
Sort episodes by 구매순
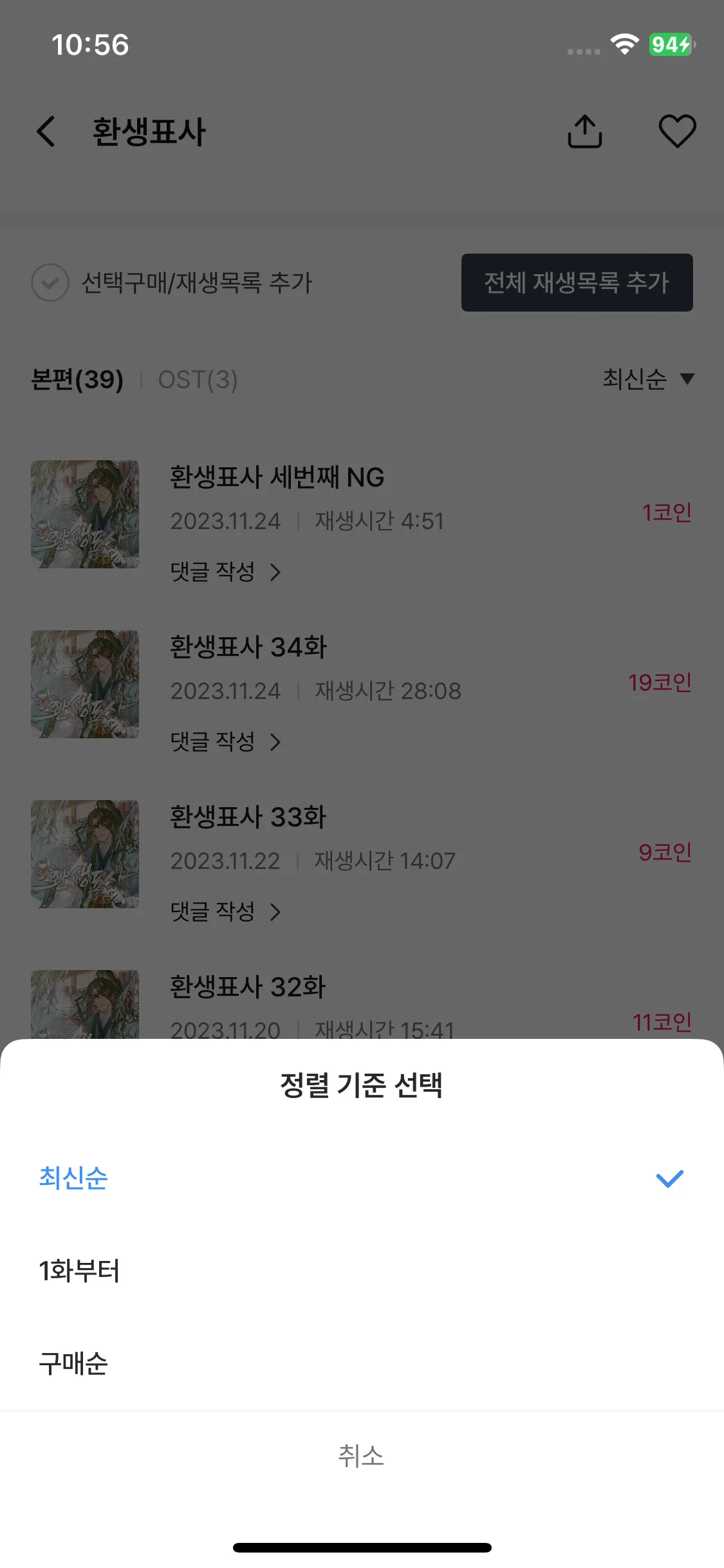point(73,1363)
